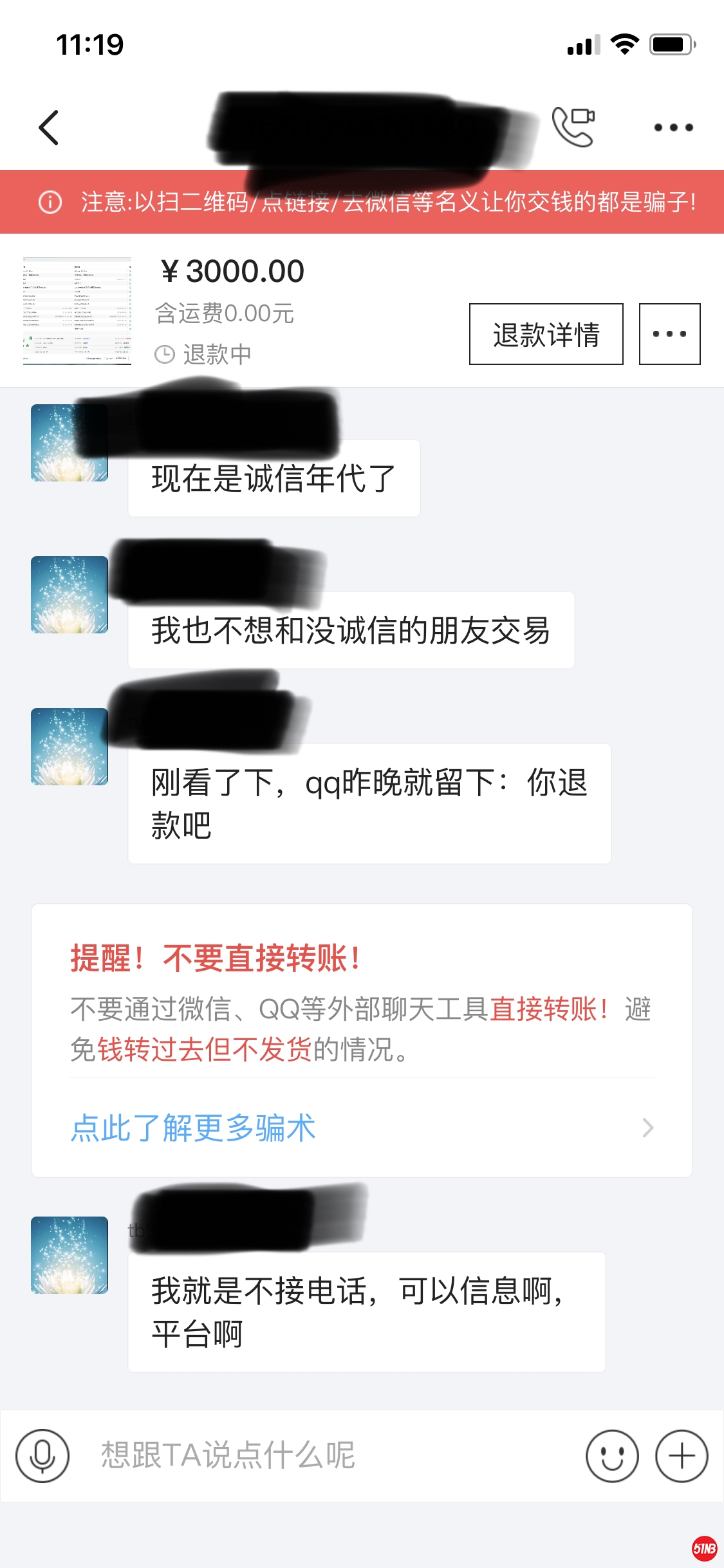Open the plus attachment menu
Screen dimensions: 724x1568
[682, 1456]
